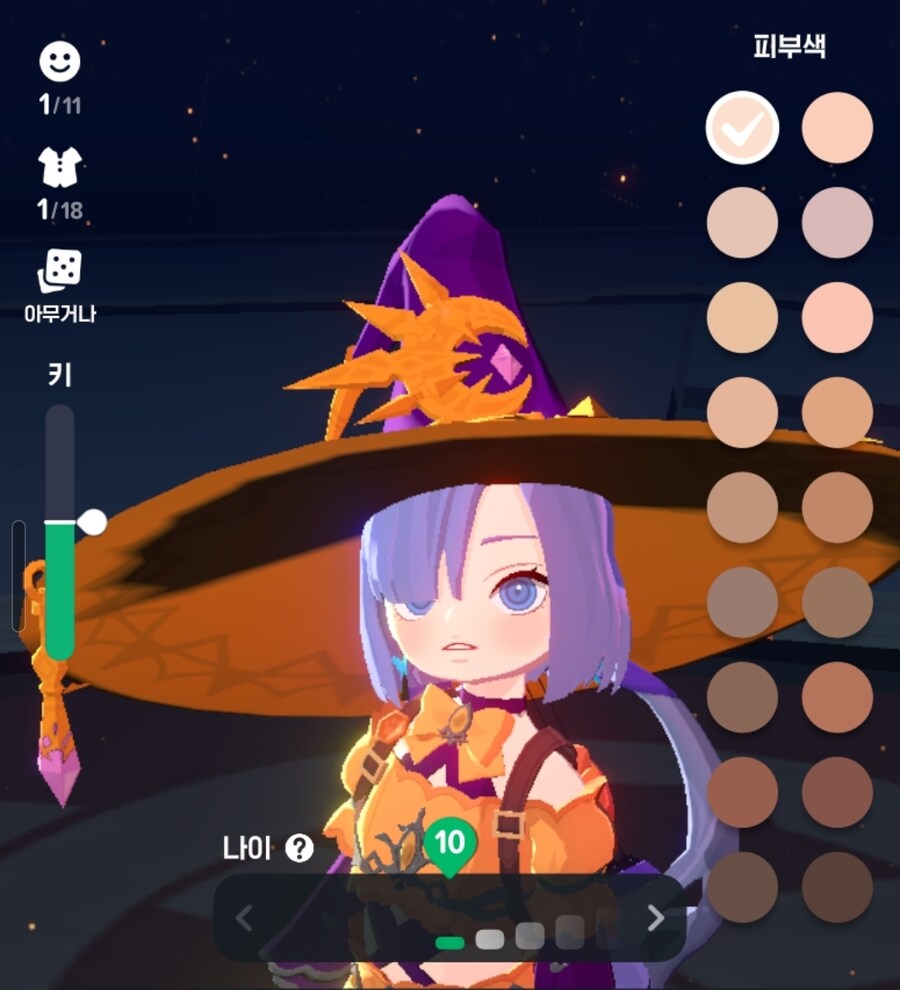Tap the random 아무거나 dice button
This screenshot has height=990, width=900.
pyautogui.click(x=59, y=271)
